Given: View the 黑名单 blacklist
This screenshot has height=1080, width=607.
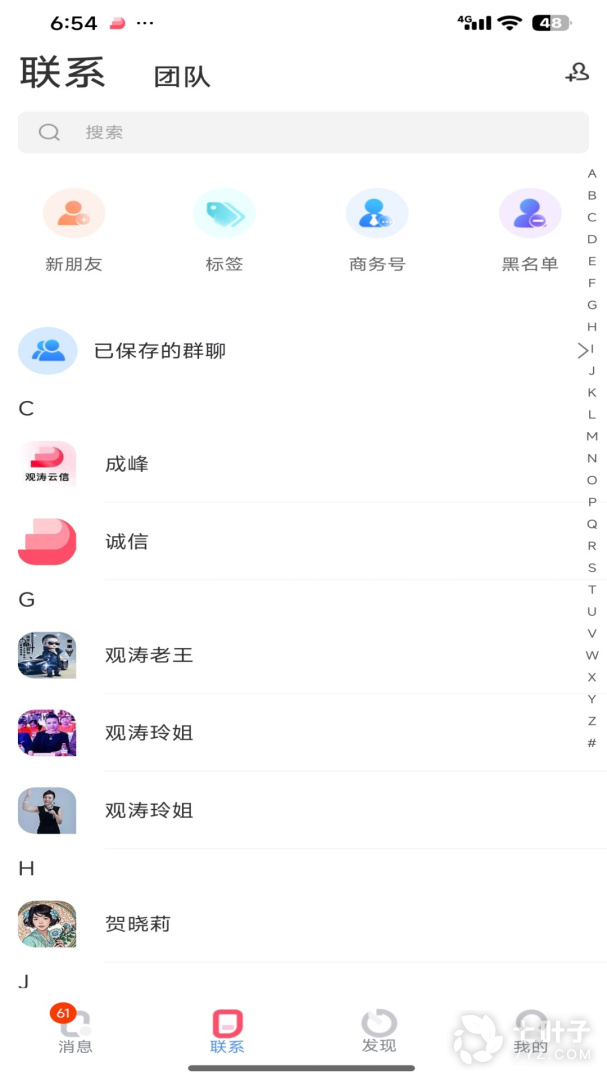Looking at the screenshot, I should 530,230.
